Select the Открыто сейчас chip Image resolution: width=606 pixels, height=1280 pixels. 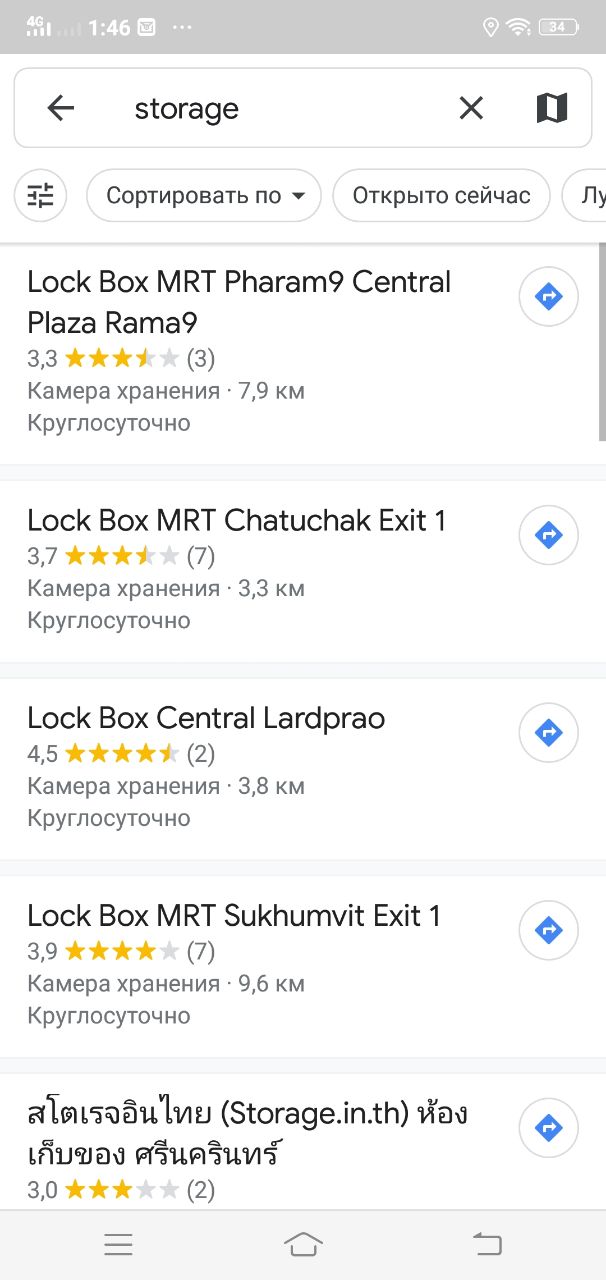pyautogui.click(x=441, y=195)
